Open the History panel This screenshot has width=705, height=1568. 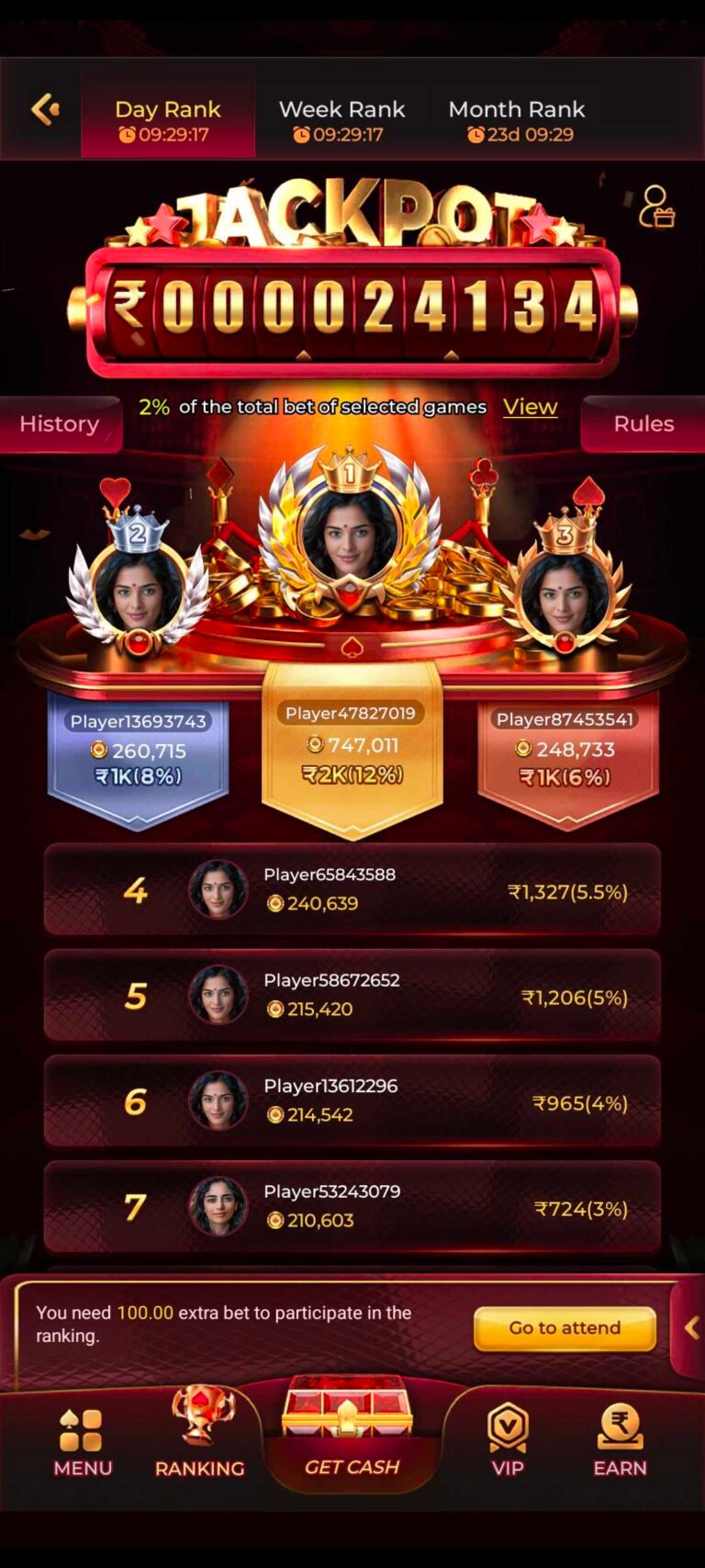tap(59, 423)
